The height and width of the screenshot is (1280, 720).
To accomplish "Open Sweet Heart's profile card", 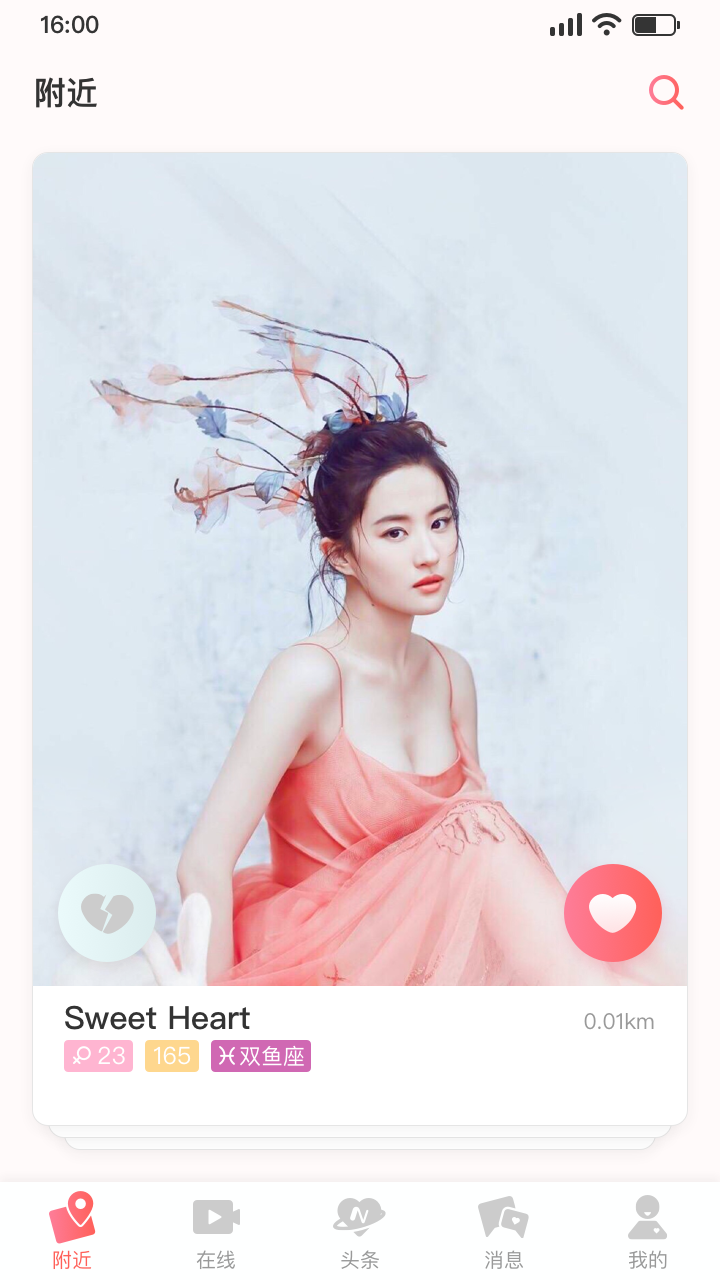I will click(360, 560).
